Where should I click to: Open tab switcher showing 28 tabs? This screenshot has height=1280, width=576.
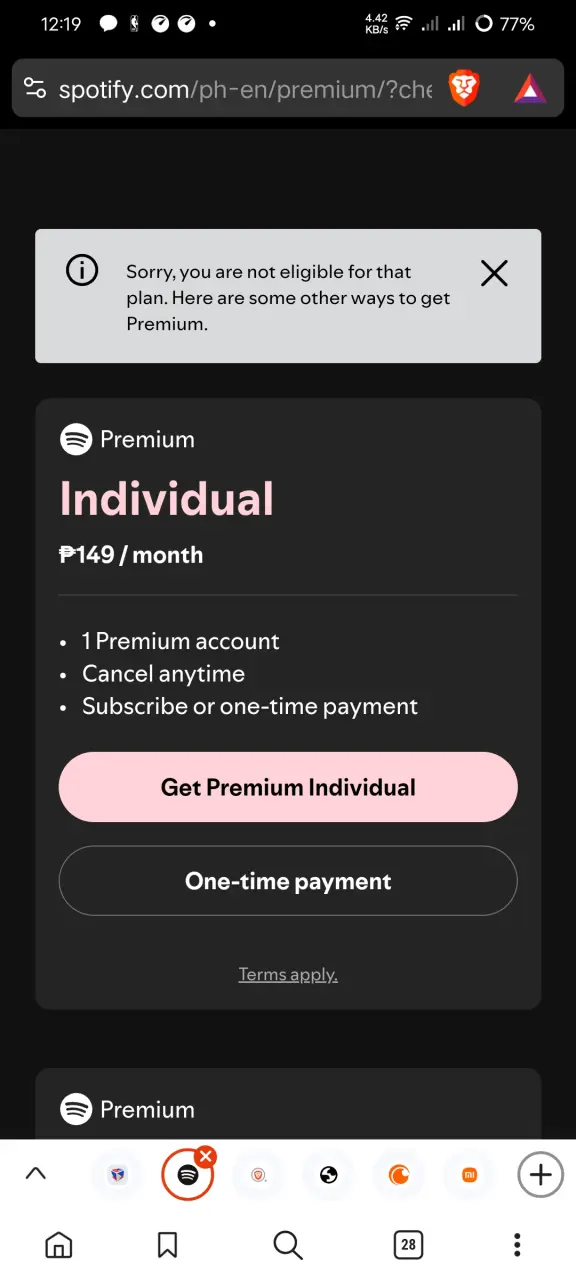coord(408,1244)
